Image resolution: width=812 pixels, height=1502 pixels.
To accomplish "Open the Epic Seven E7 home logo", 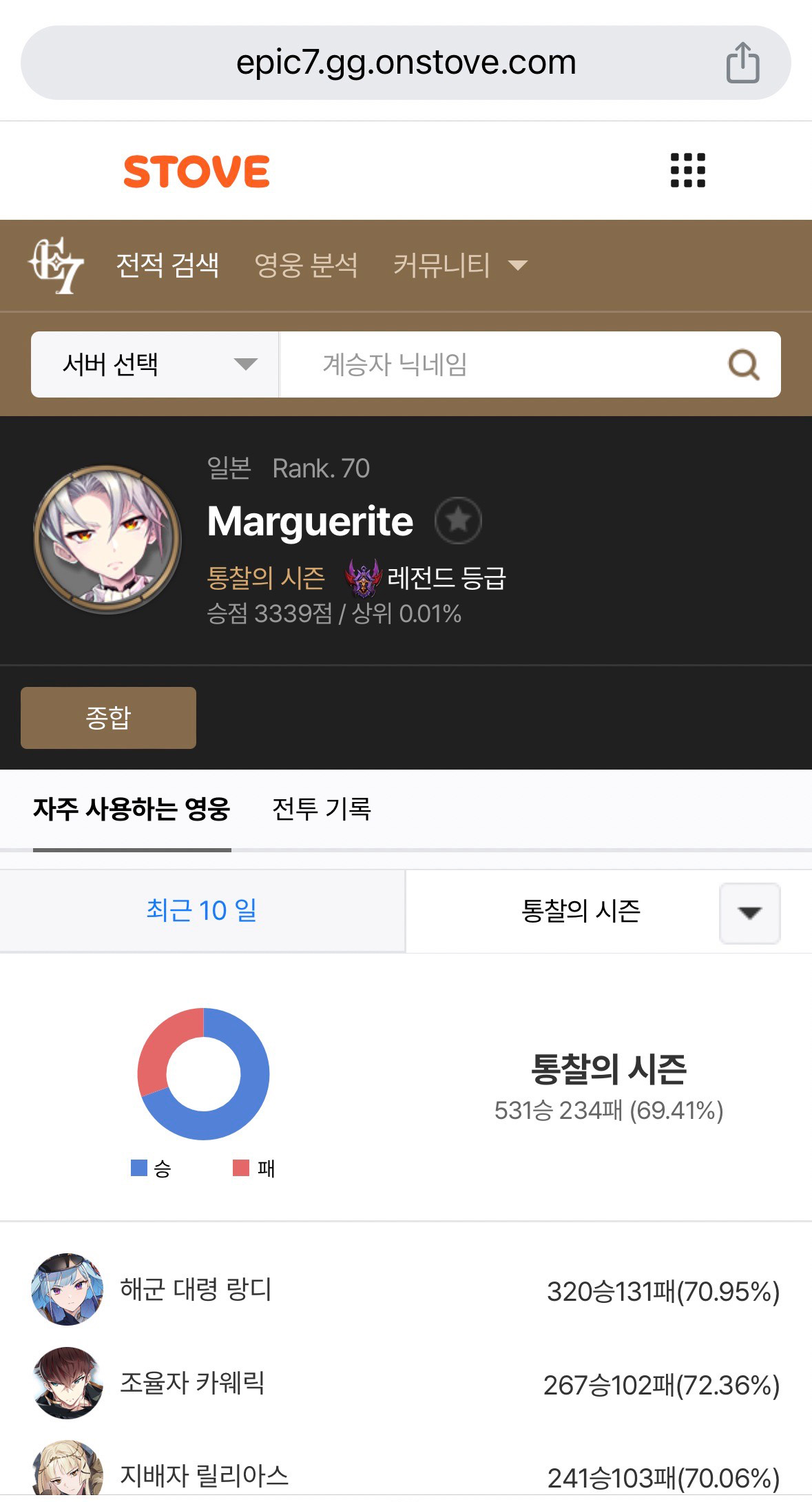I will click(x=56, y=265).
